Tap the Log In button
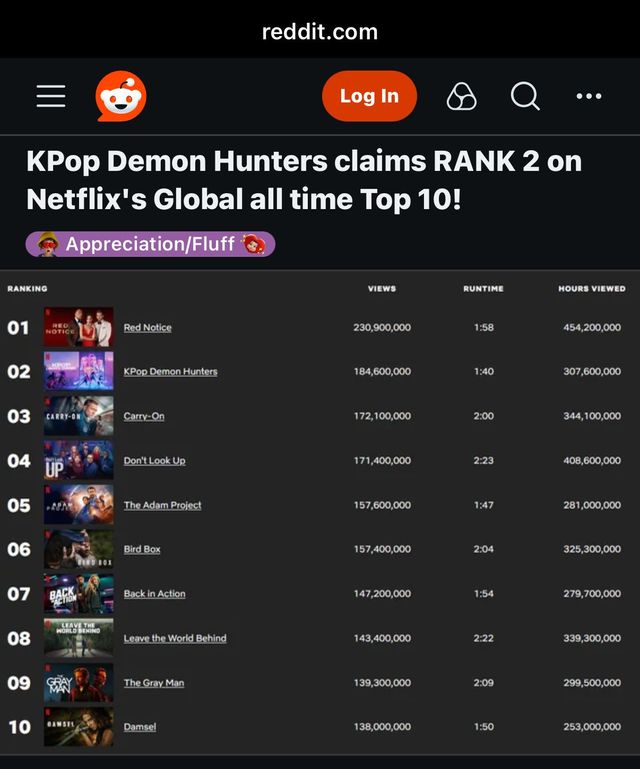 (369, 96)
